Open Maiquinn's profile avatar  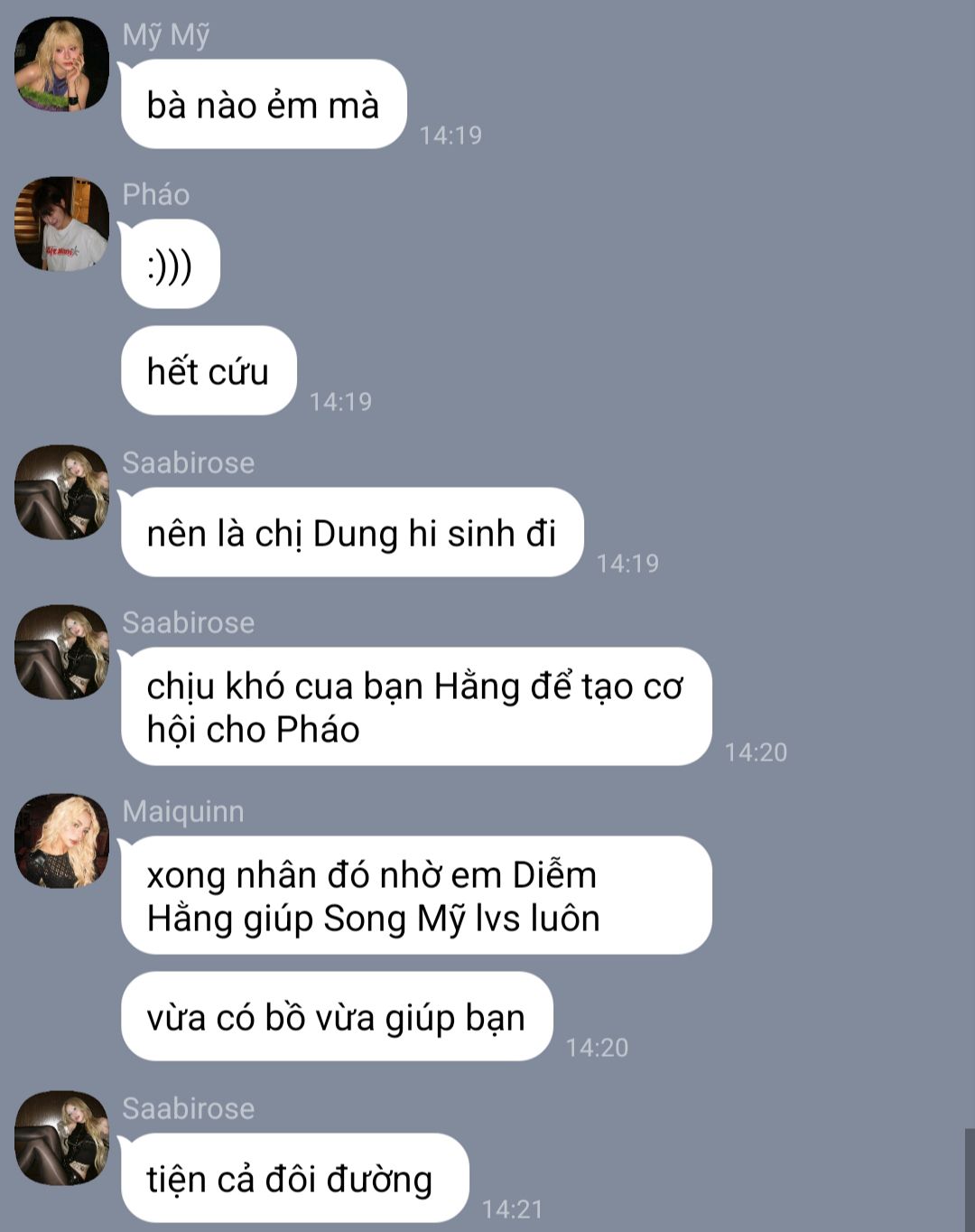[x=61, y=841]
